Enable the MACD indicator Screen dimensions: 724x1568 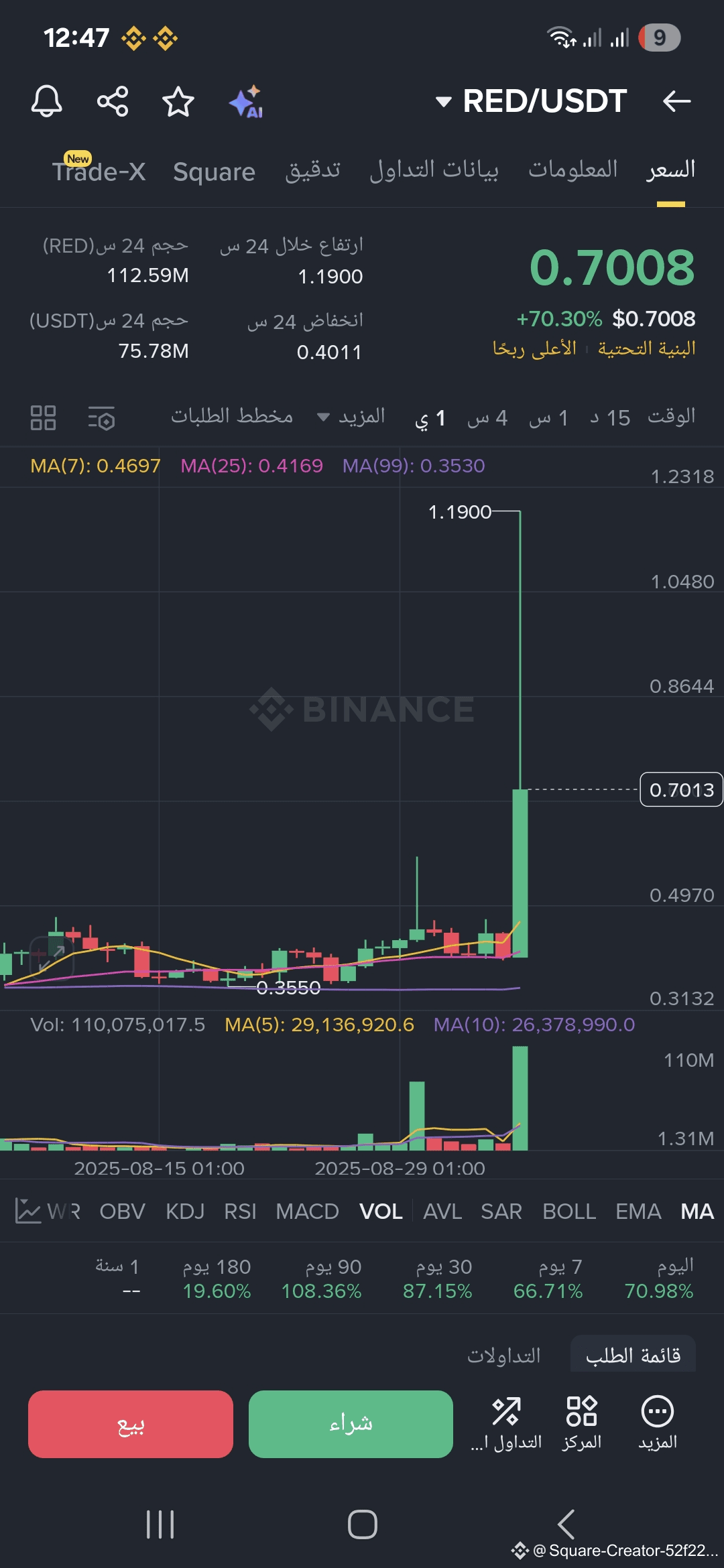click(307, 1212)
